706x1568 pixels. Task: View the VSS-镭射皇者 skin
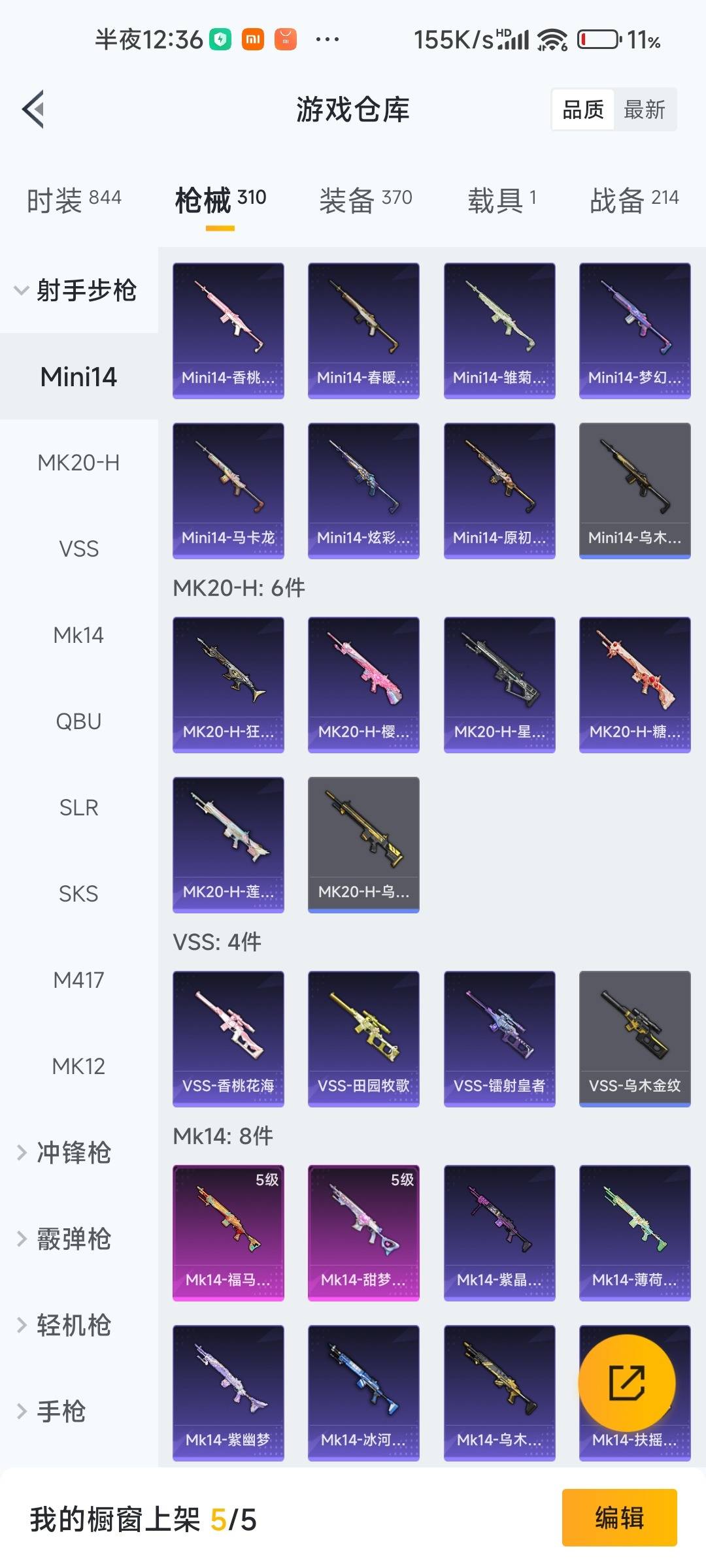[x=499, y=1038]
